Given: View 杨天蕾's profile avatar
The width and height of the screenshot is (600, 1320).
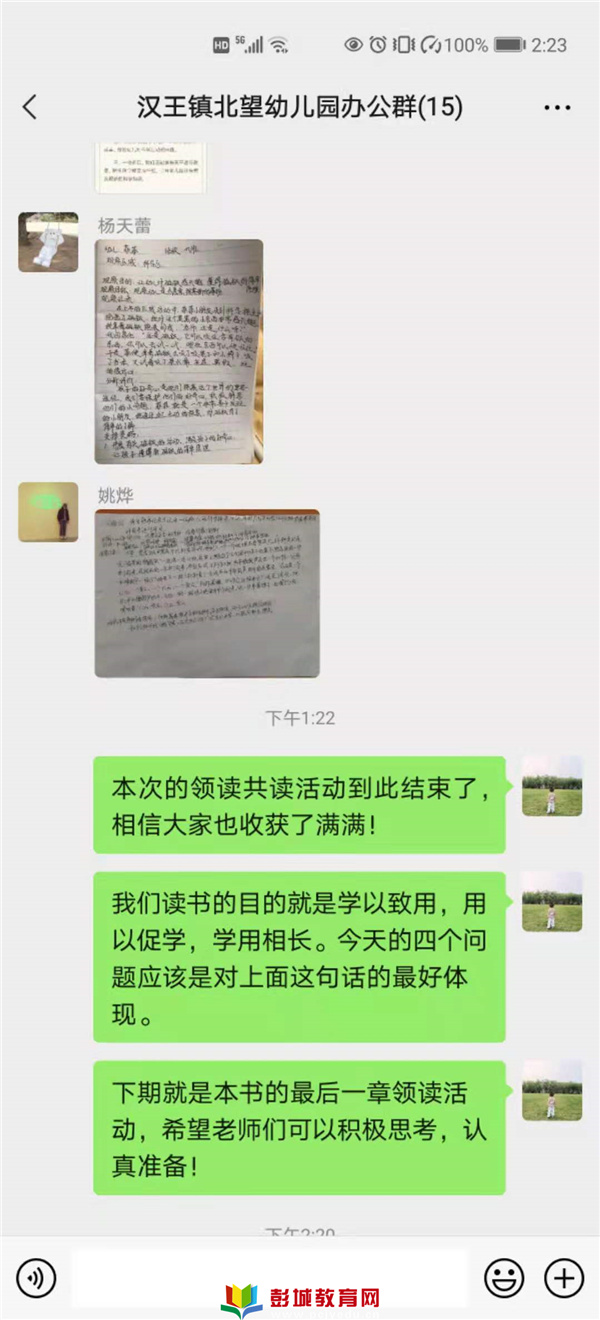Looking at the screenshot, I should click(48, 242).
